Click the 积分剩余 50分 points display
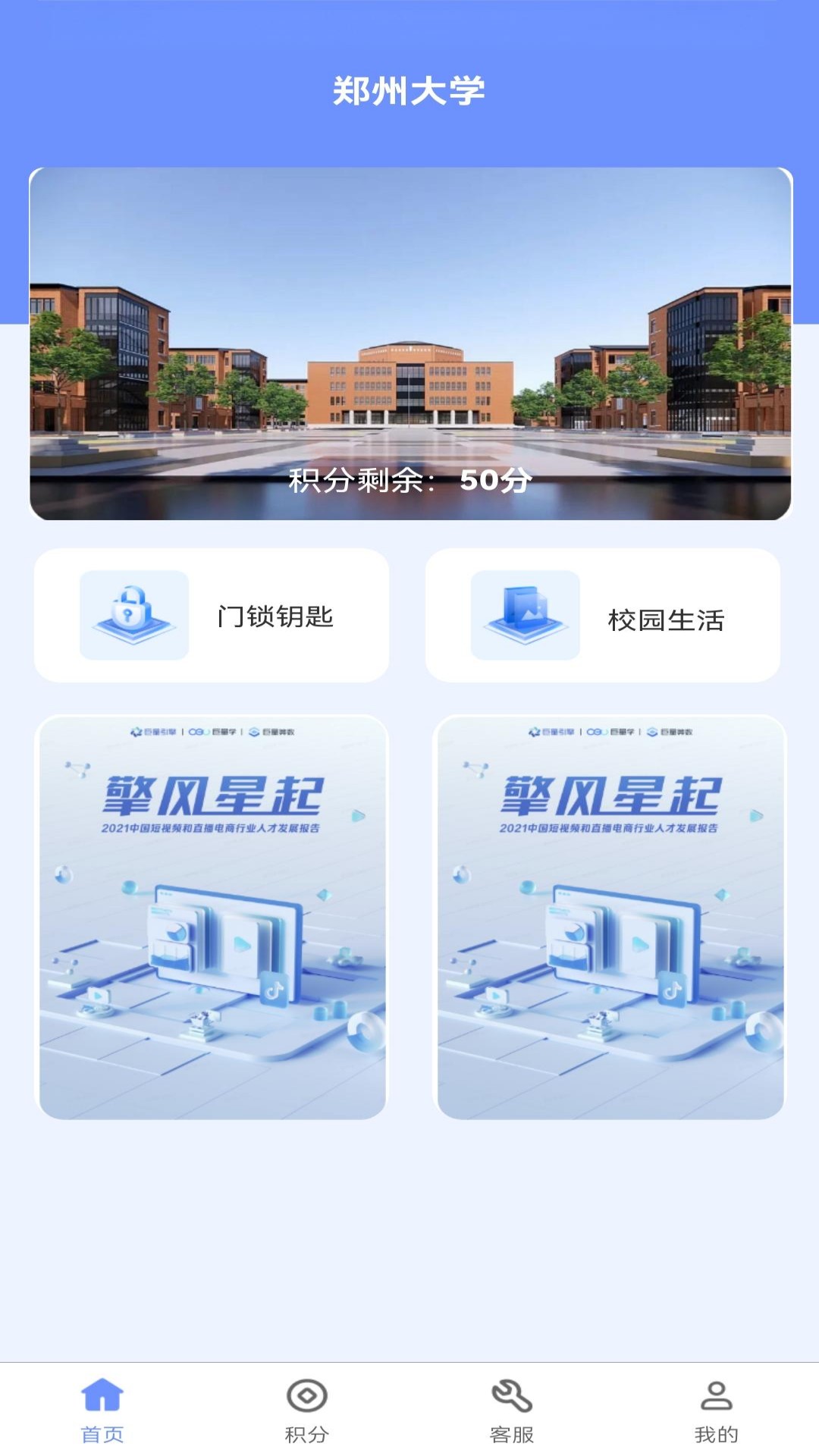 click(409, 480)
